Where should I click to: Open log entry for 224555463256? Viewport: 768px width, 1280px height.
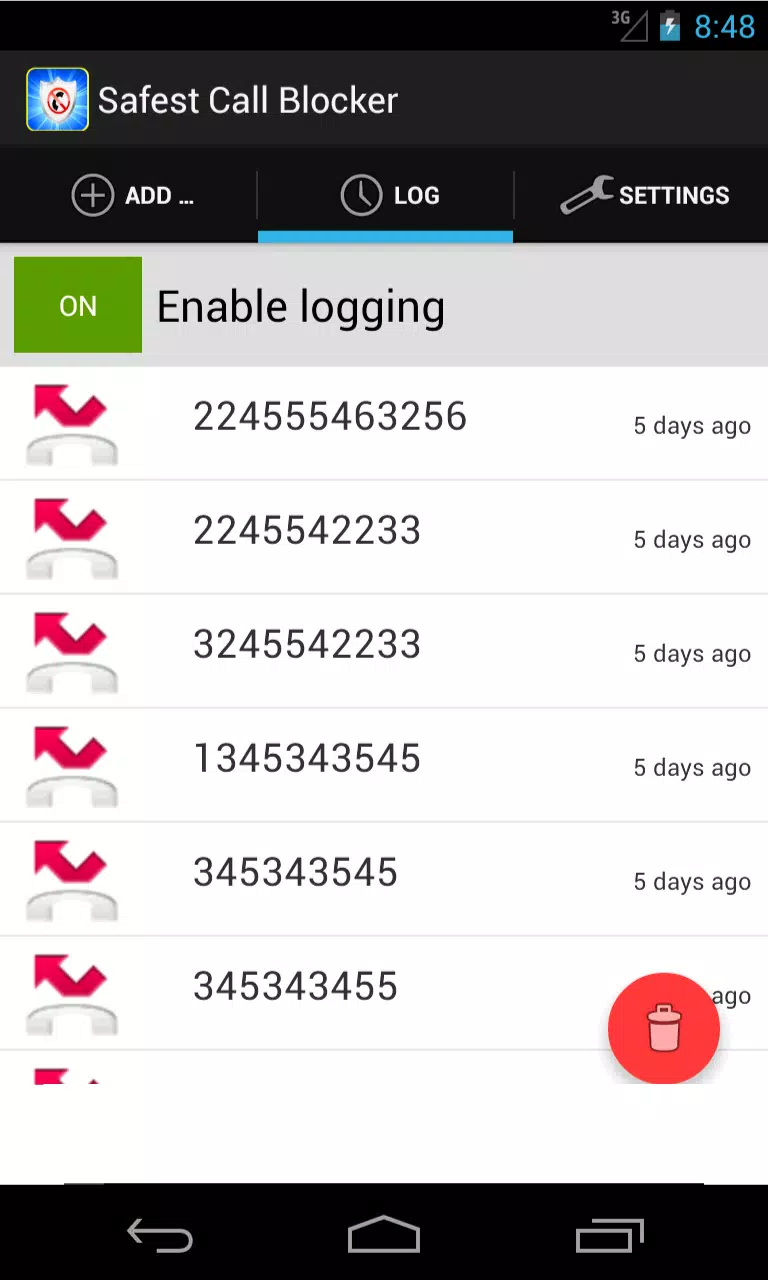[x=330, y=418]
